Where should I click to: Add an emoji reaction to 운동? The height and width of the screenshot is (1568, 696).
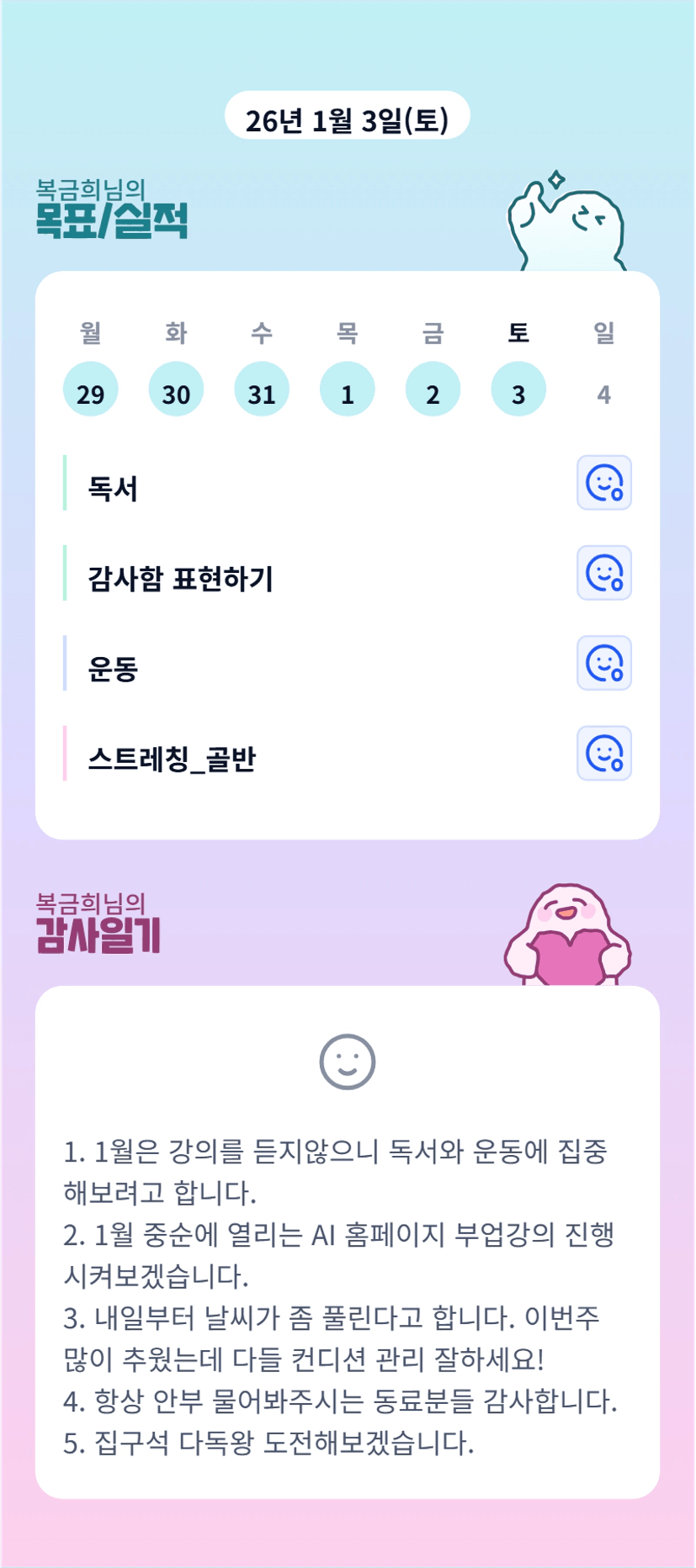click(x=603, y=663)
